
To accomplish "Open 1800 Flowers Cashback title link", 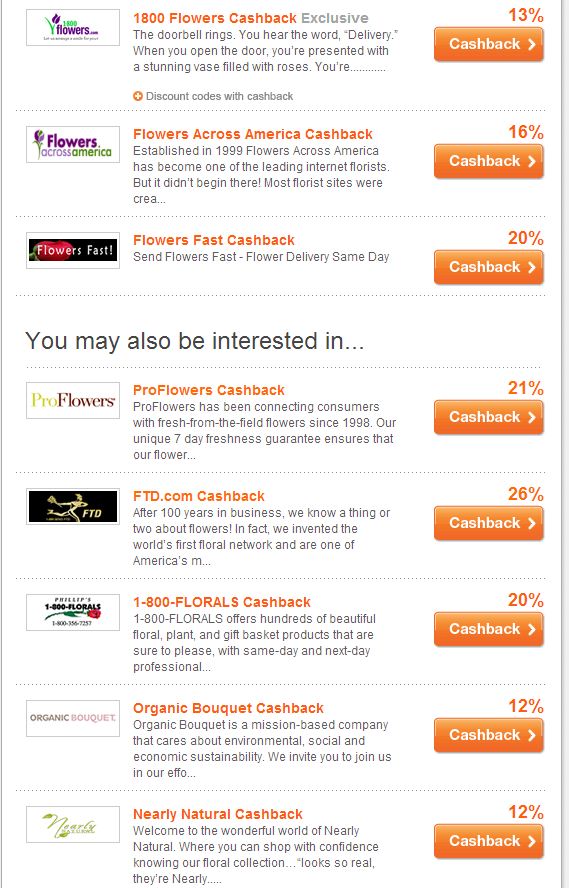I will click(x=215, y=18).
